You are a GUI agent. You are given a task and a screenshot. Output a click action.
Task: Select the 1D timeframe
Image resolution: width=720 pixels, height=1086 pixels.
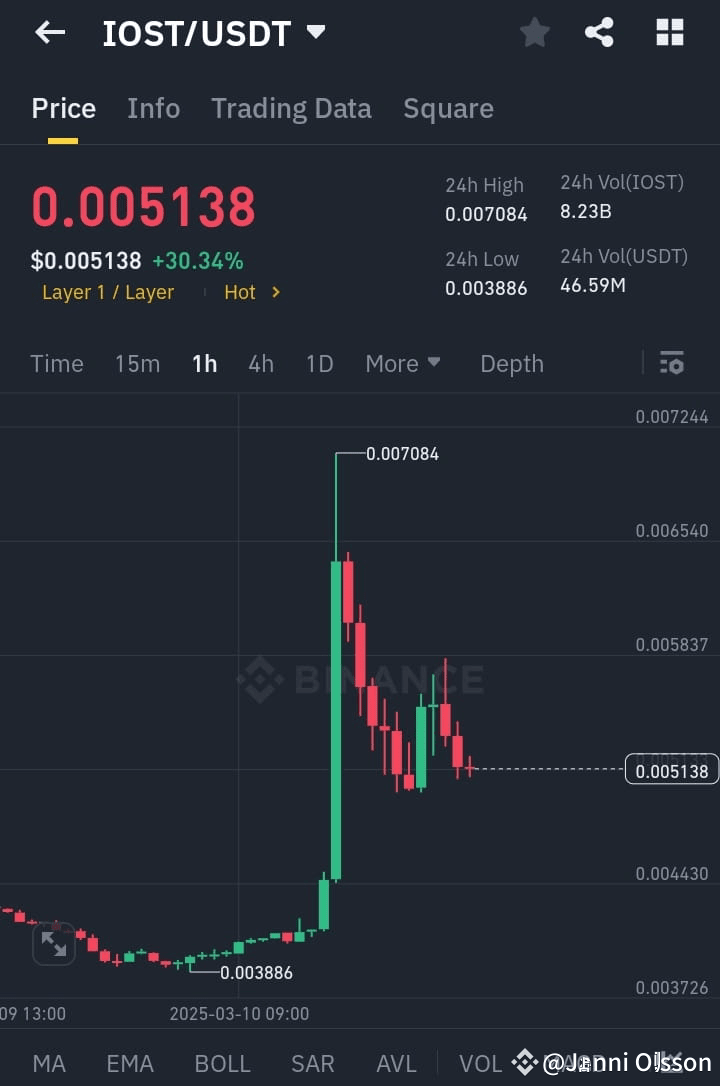(x=319, y=364)
